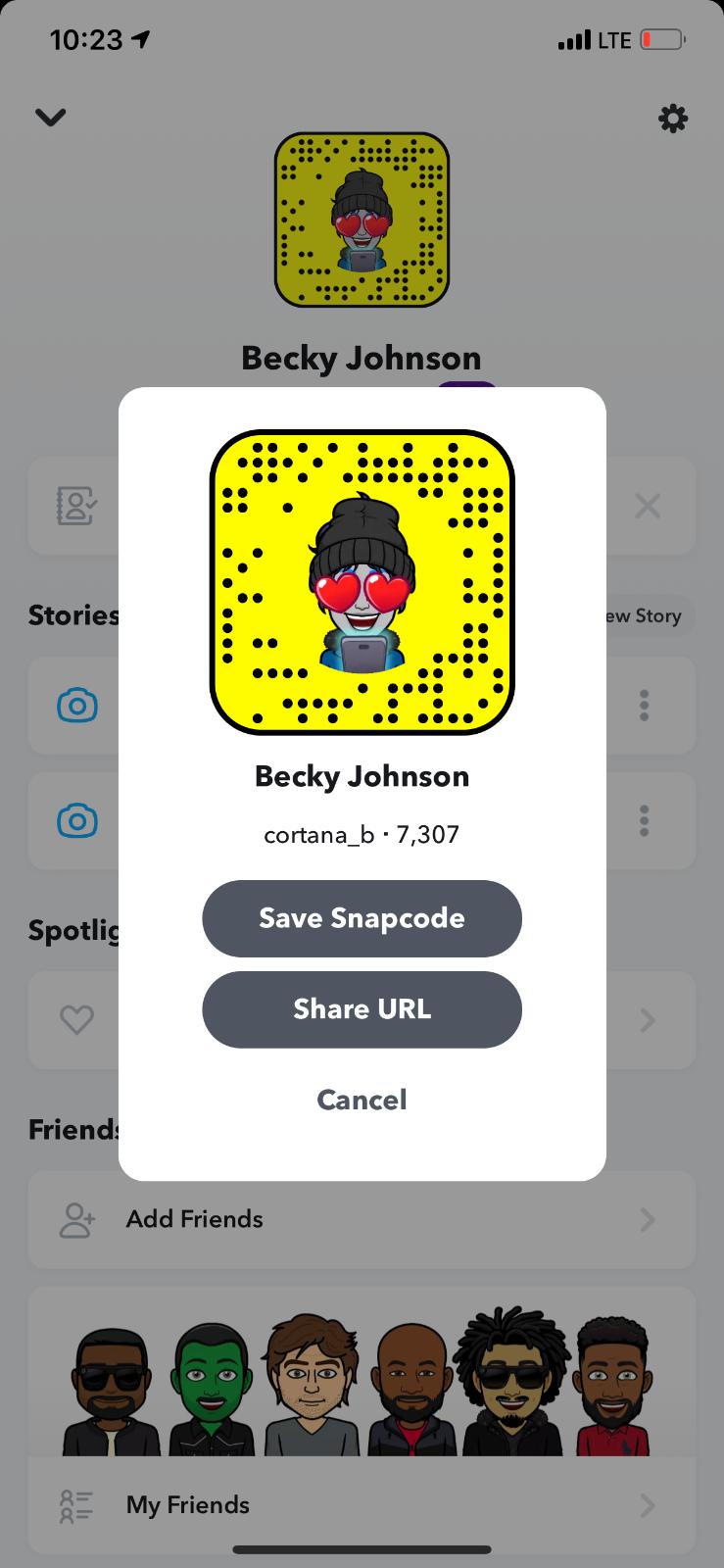Share the profile URL

362,1009
